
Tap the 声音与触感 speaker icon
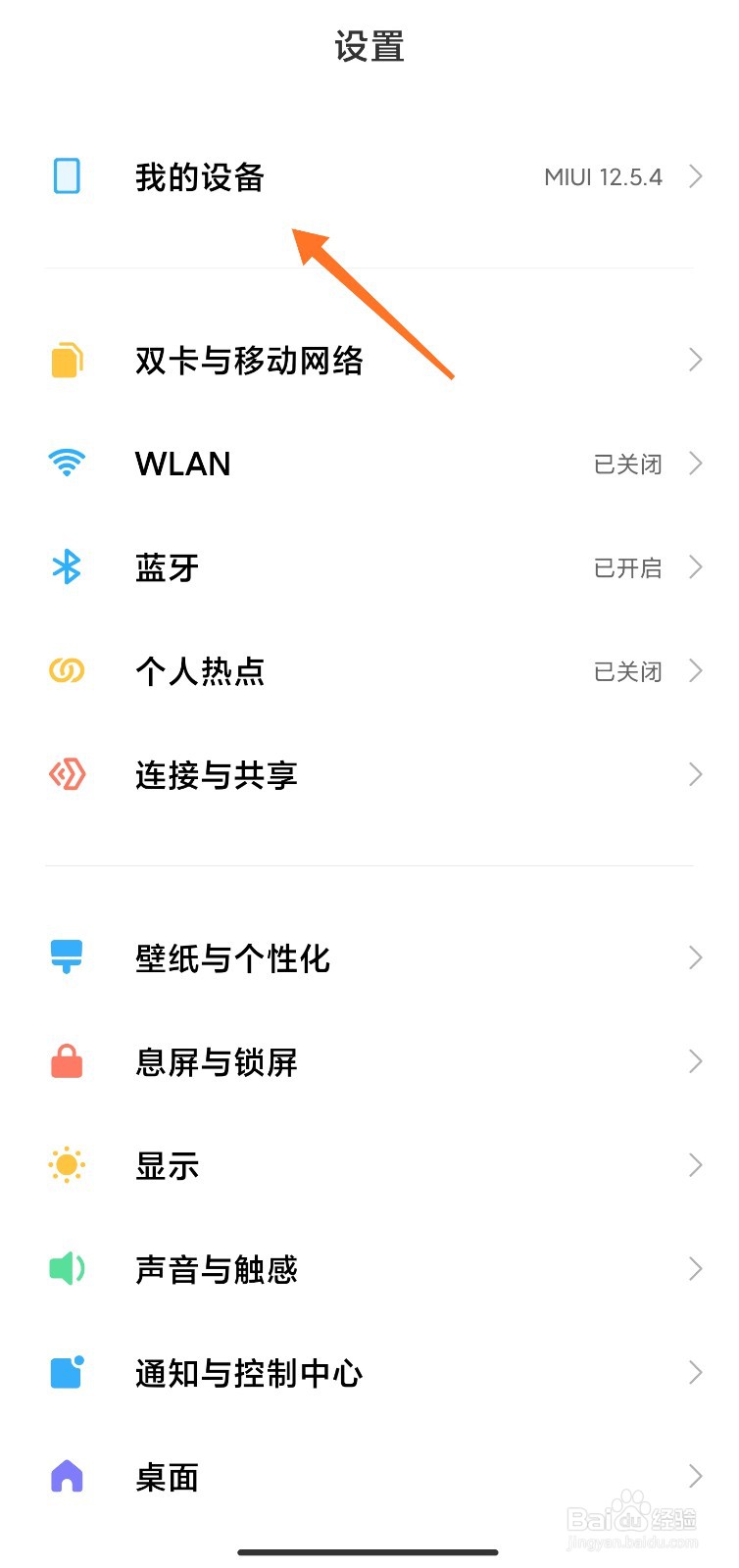[x=66, y=1269]
